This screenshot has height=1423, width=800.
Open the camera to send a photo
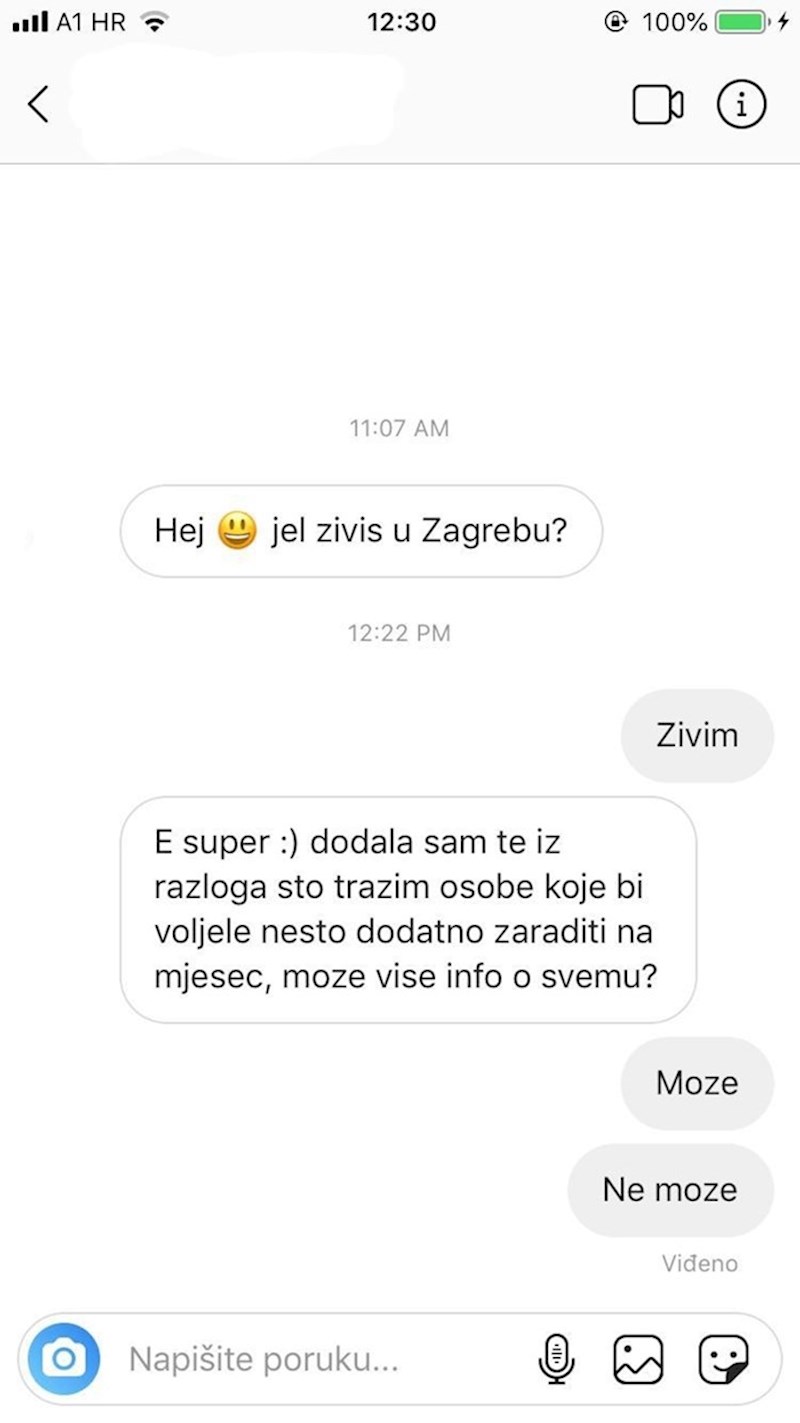click(x=64, y=1359)
